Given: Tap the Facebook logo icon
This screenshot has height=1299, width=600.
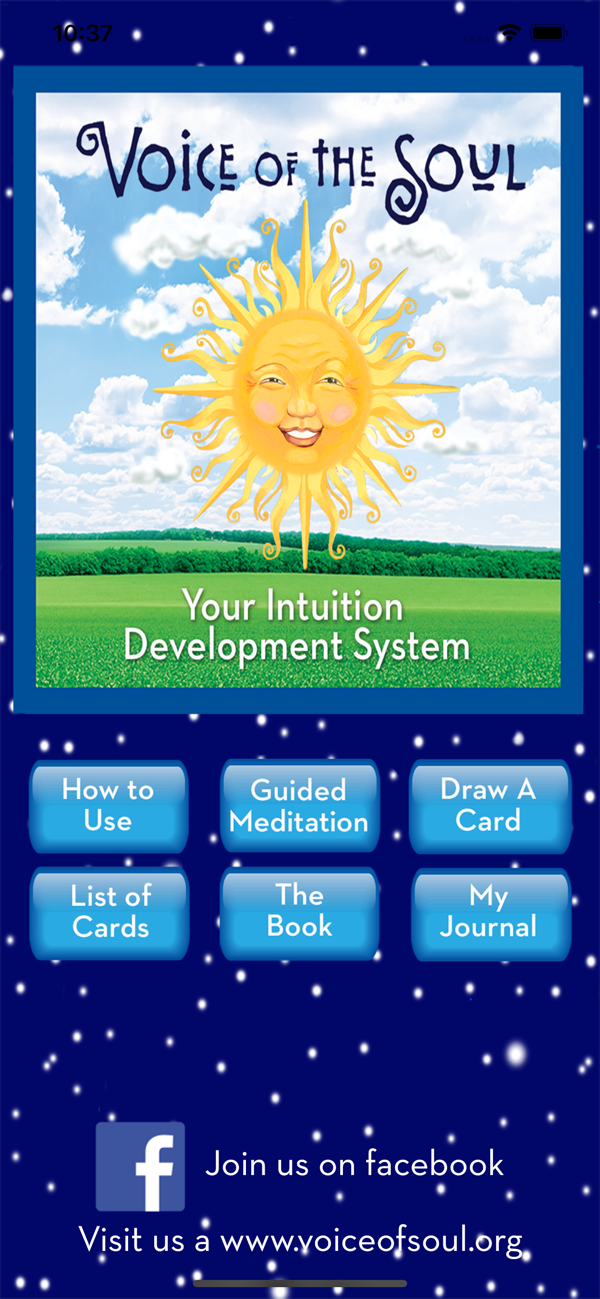Looking at the screenshot, I should click(140, 1166).
